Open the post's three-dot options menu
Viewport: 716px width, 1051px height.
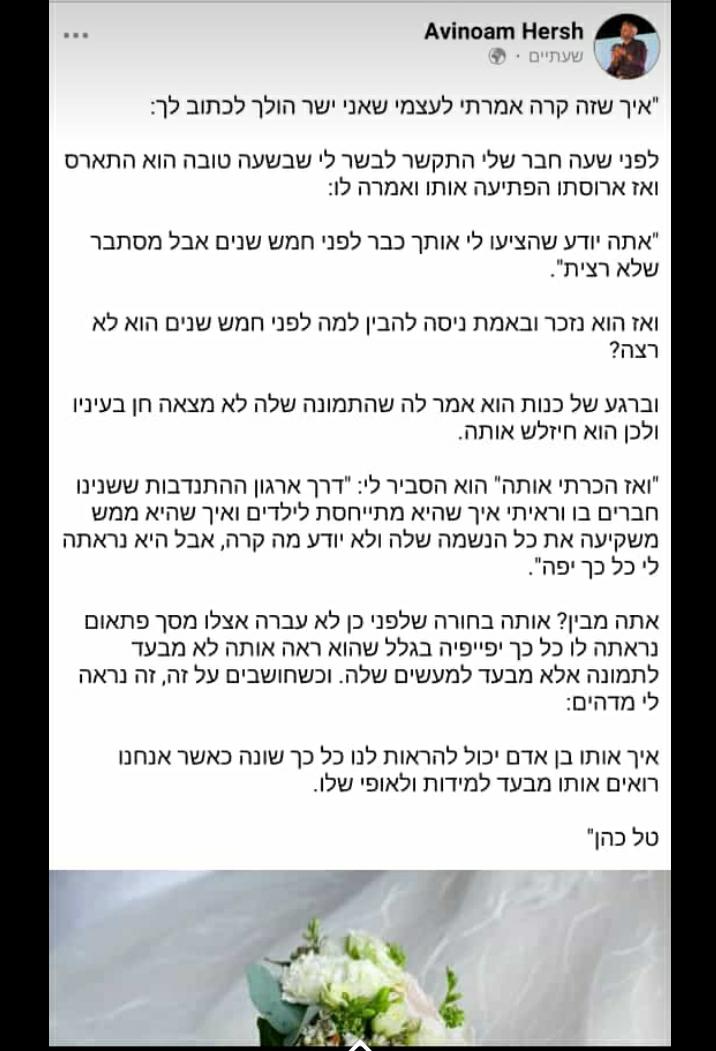(x=76, y=34)
